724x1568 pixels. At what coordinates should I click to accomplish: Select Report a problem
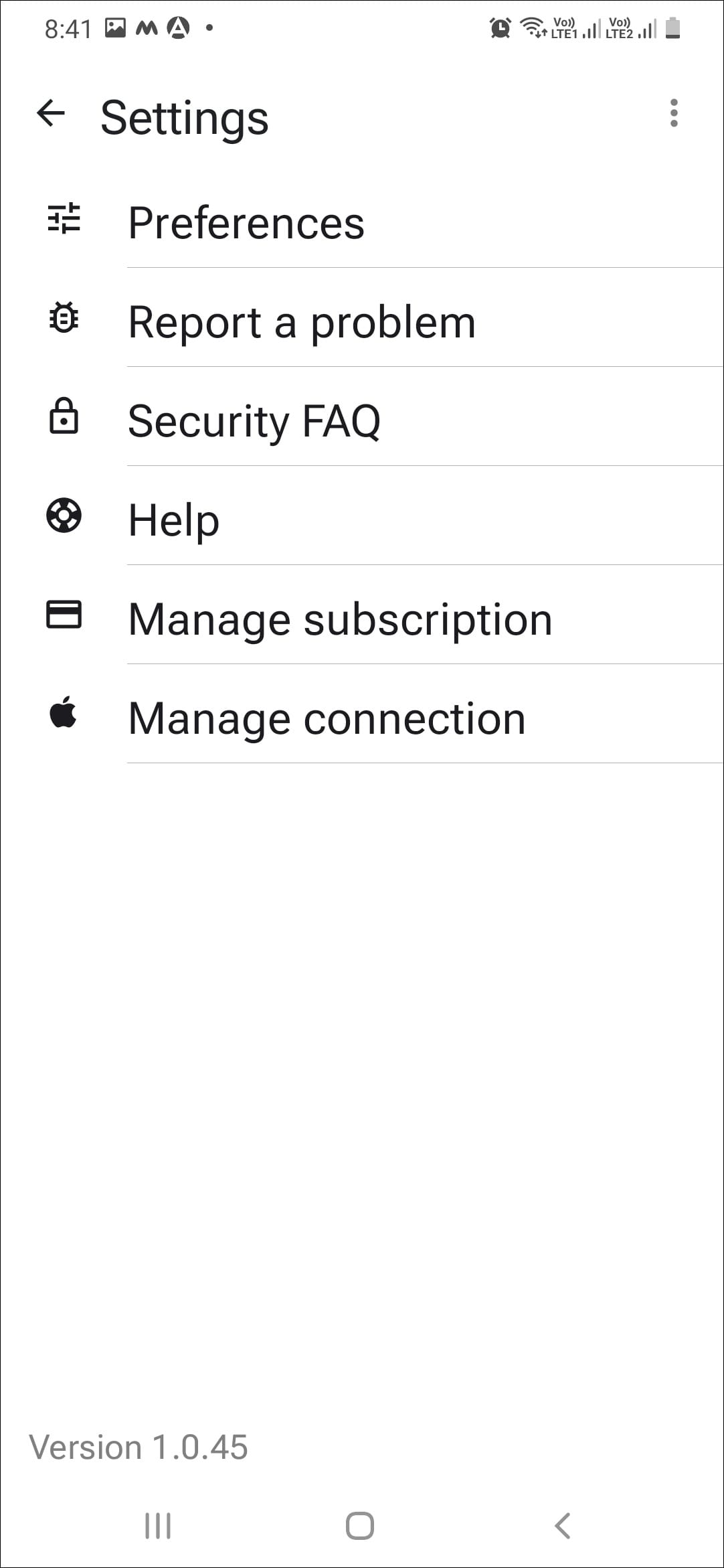301,322
